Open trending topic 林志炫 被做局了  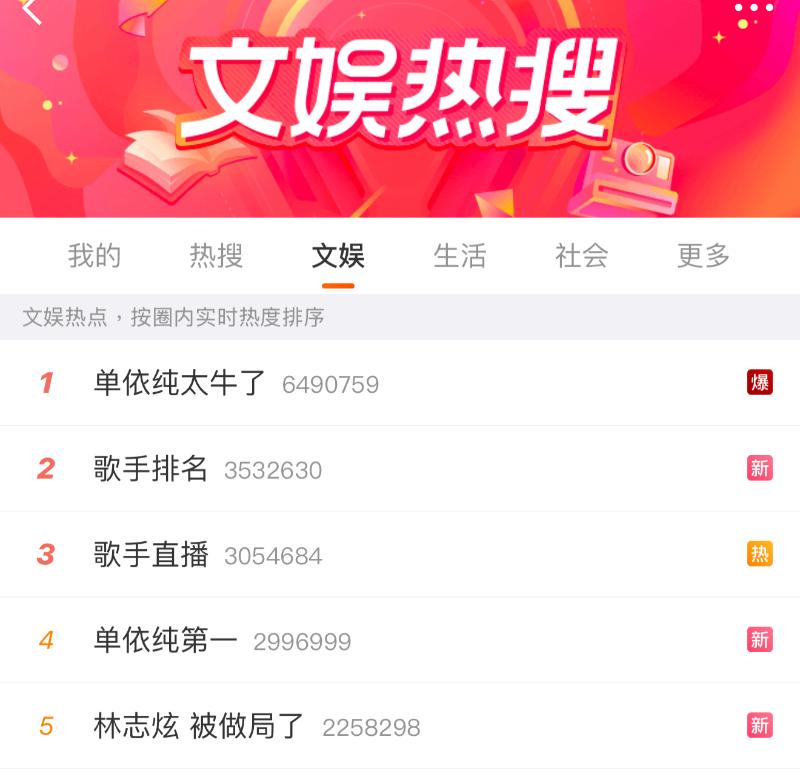[199, 727]
